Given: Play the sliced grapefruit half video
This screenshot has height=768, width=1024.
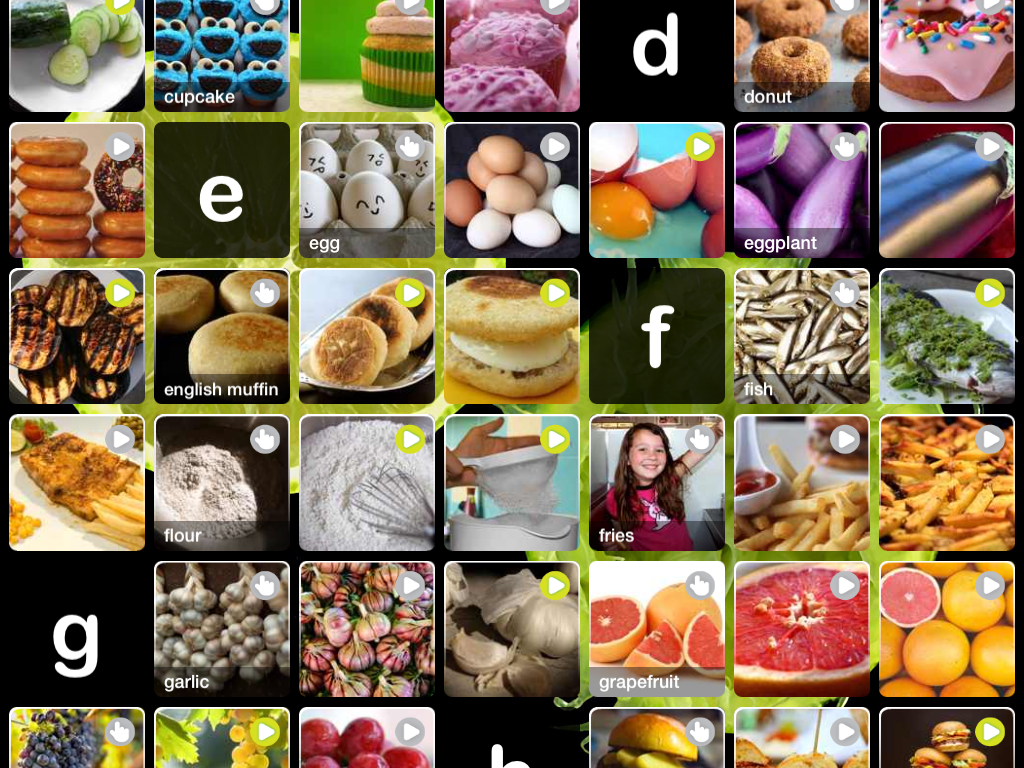Looking at the screenshot, I should [x=845, y=585].
